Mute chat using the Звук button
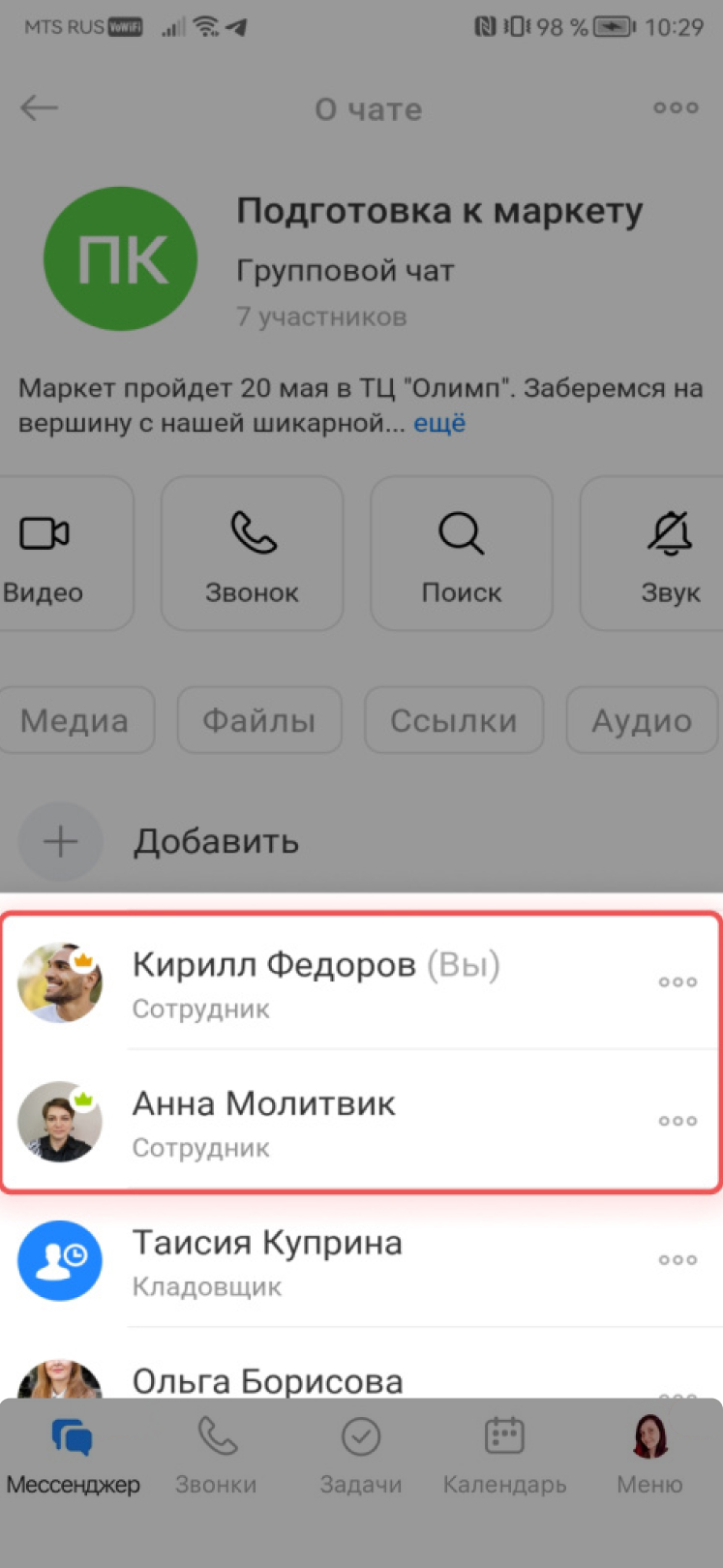This screenshot has width=723, height=1568. click(x=670, y=554)
